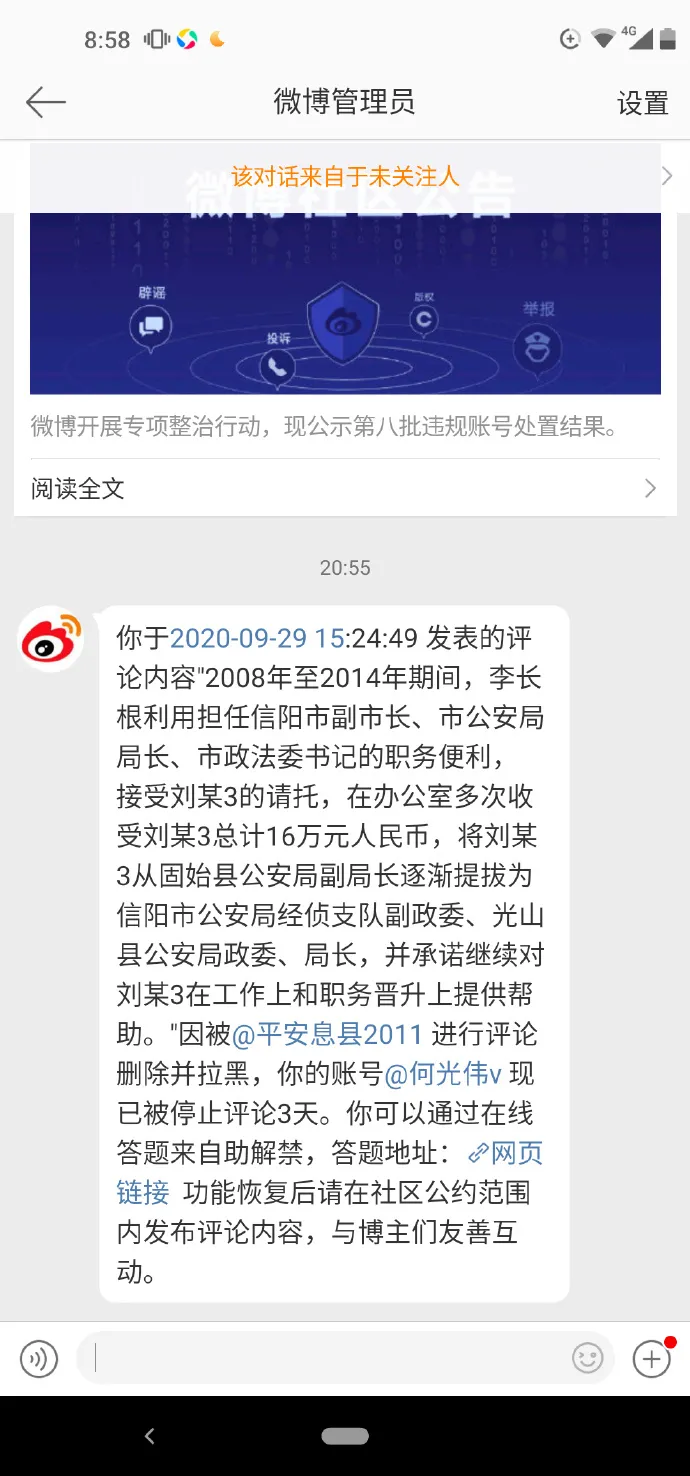Focus the message text field
The image size is (690, 1476).
(330, 1358)
